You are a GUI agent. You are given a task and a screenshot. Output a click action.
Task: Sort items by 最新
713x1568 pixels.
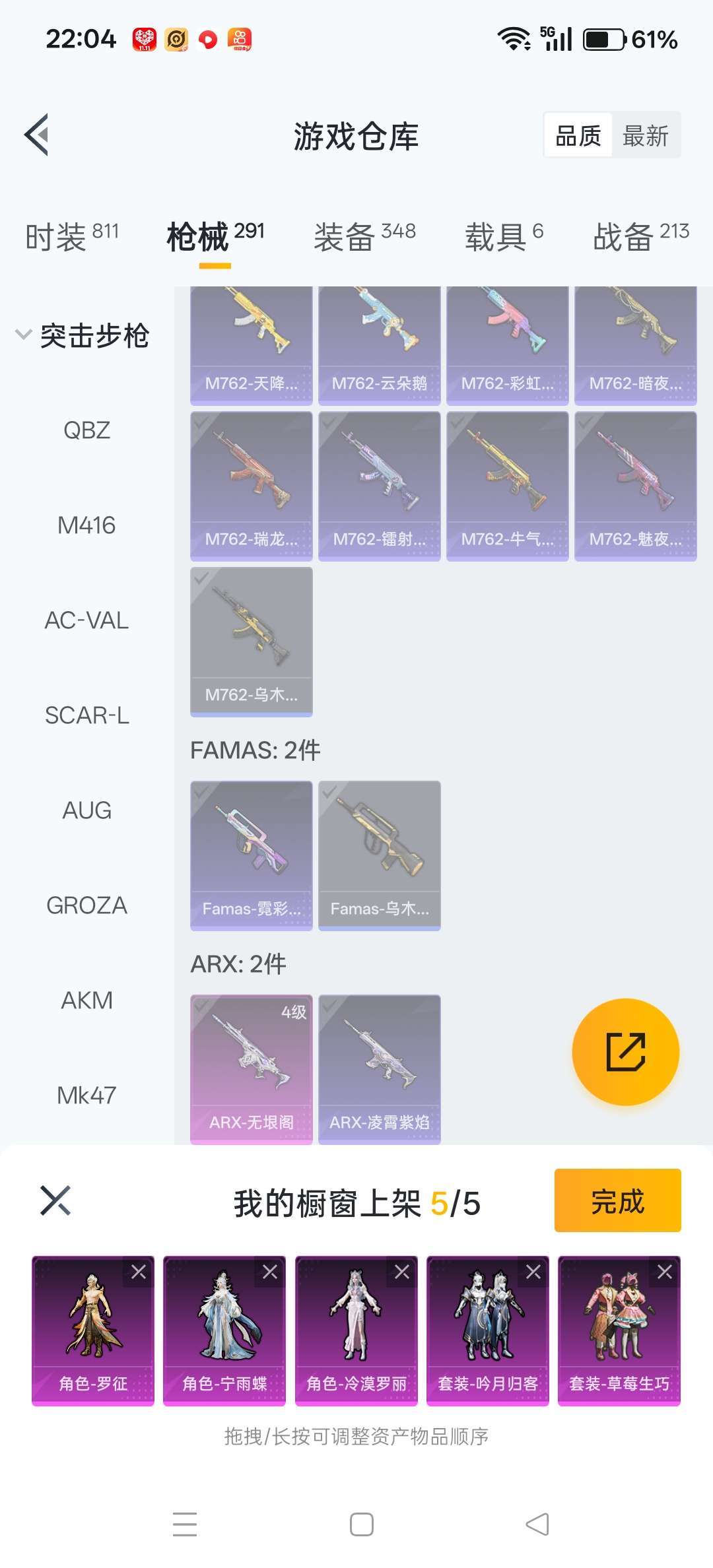(645, 136)
